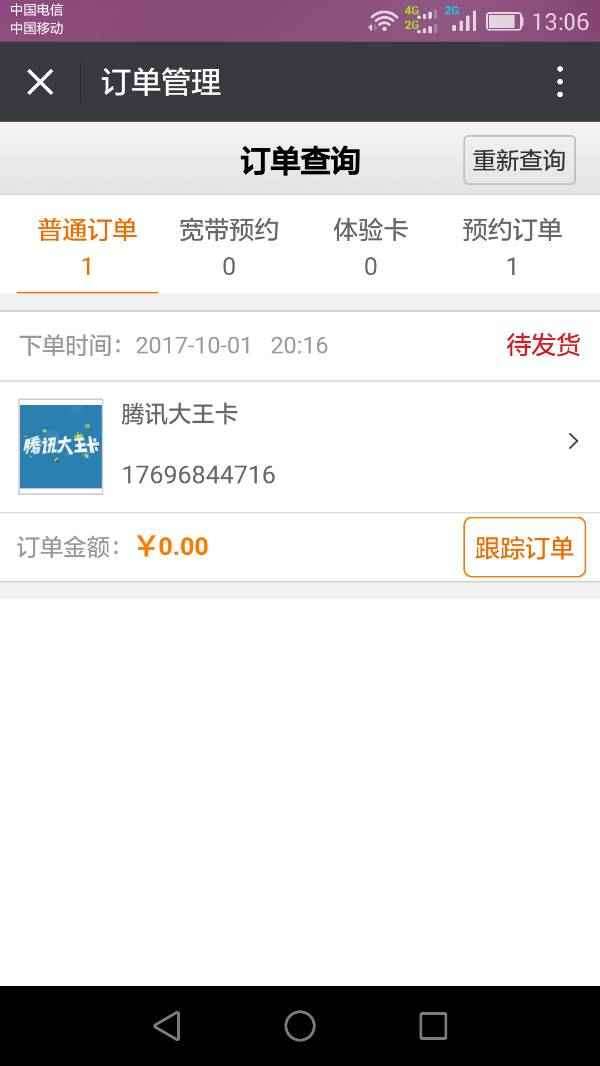Go back with the system back button
This screenshot has height=1066, width=600.
click(x=167, y=1025)
